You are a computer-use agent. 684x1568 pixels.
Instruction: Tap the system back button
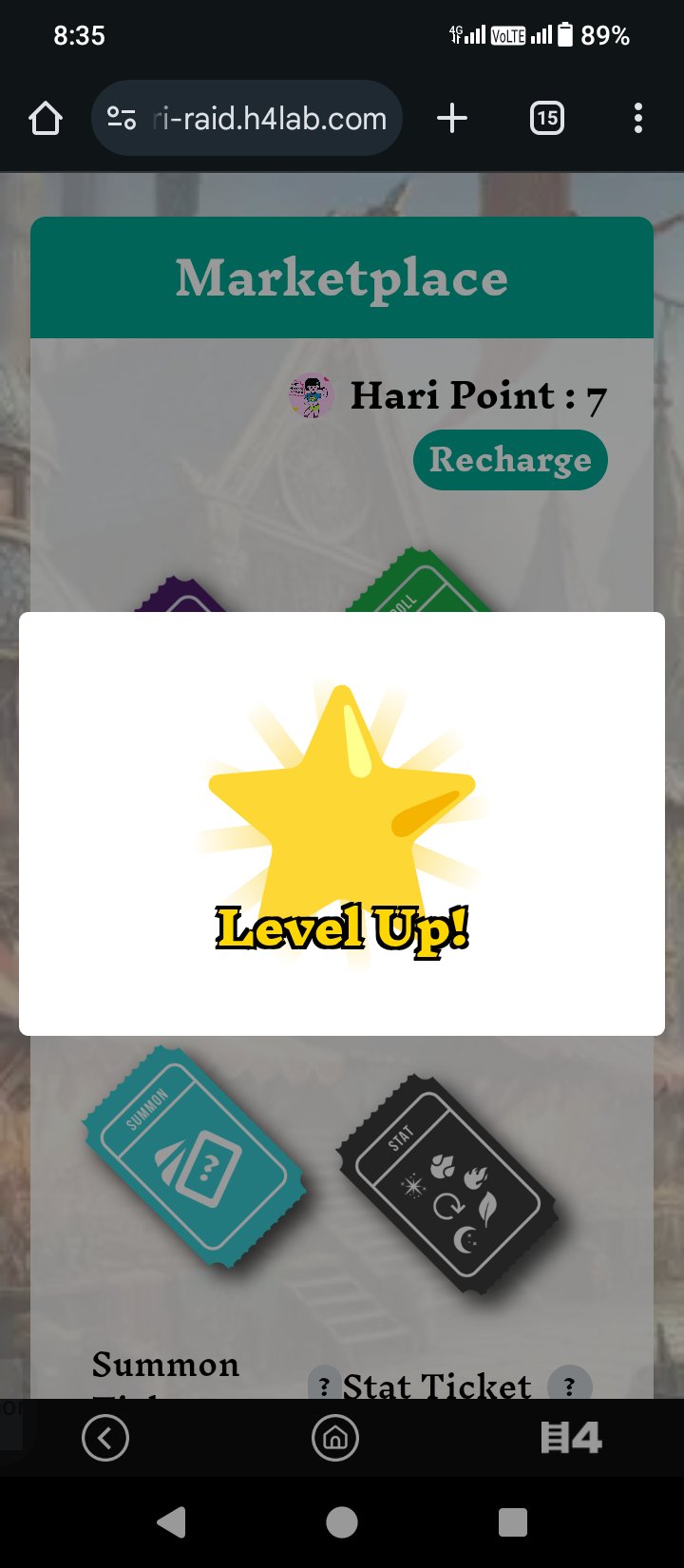172,1522
